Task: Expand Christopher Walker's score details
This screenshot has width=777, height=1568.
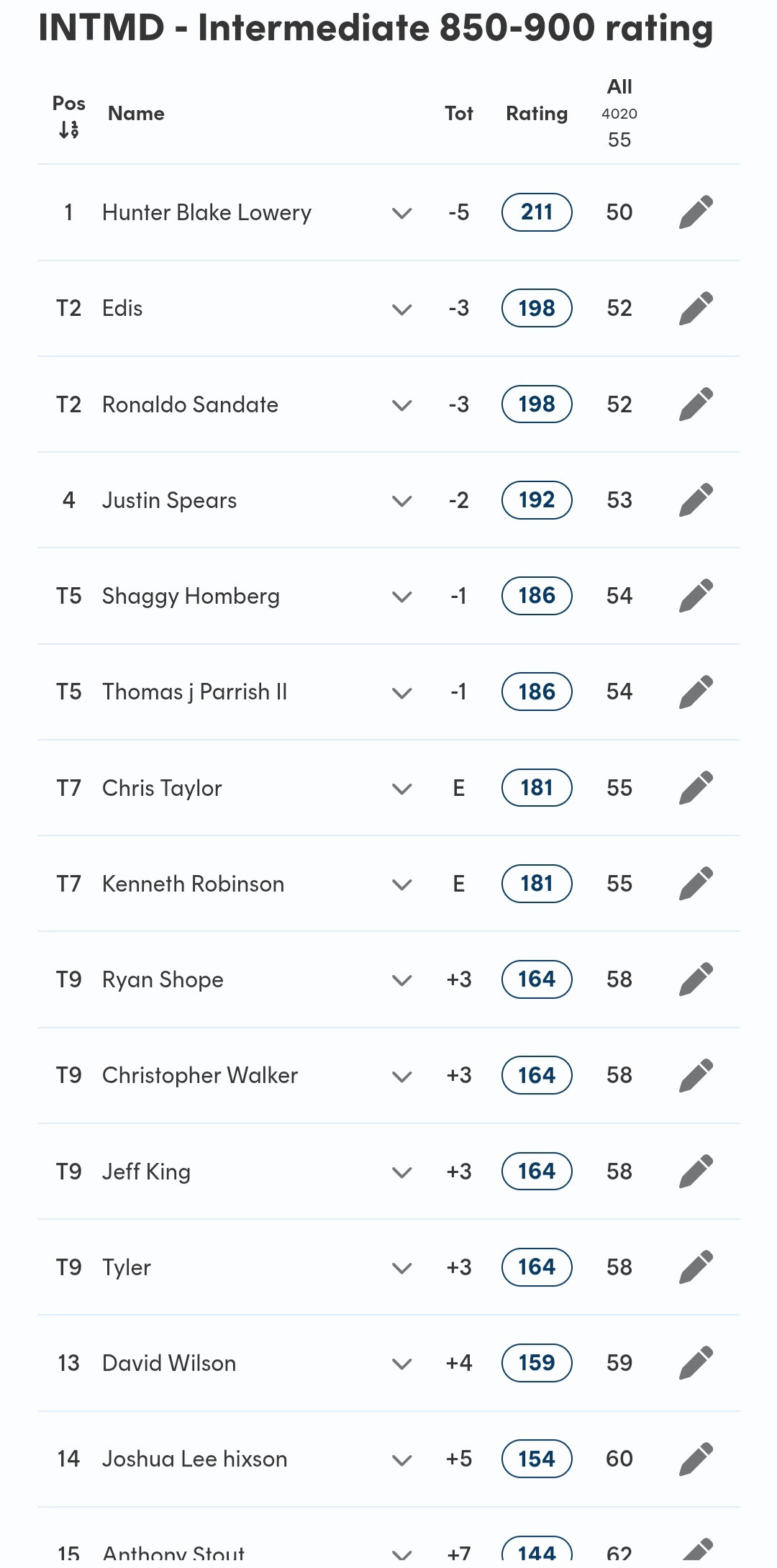Action: [x=401, y=1077]
